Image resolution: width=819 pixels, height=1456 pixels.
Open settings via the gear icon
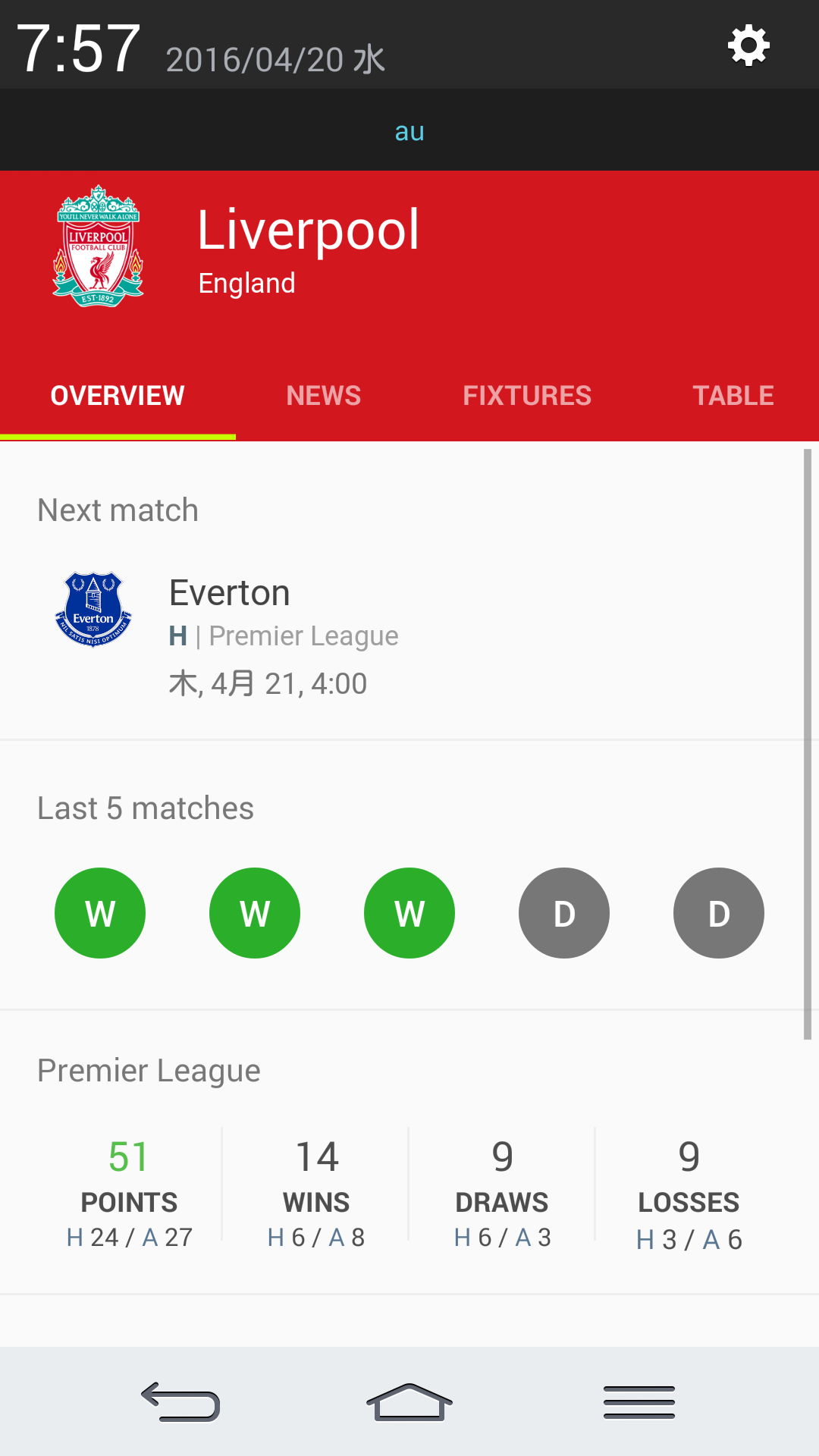(748, 46)
